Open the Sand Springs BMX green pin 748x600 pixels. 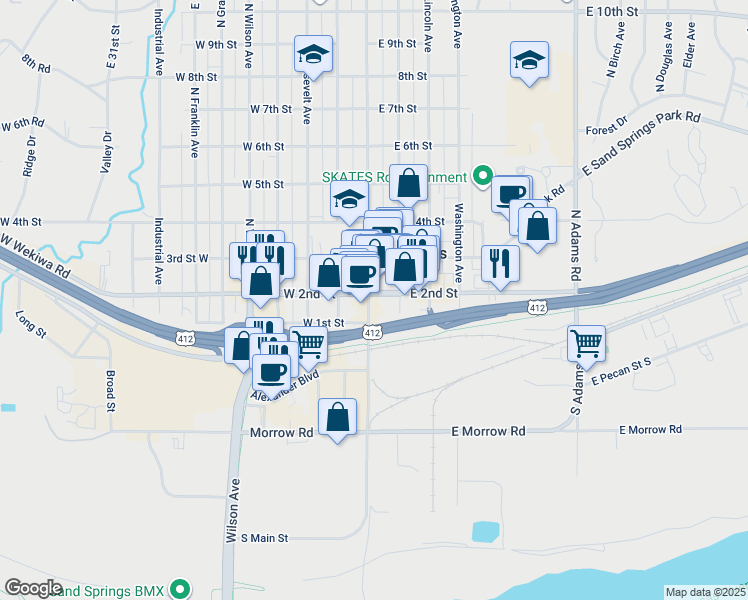[180, 590]
